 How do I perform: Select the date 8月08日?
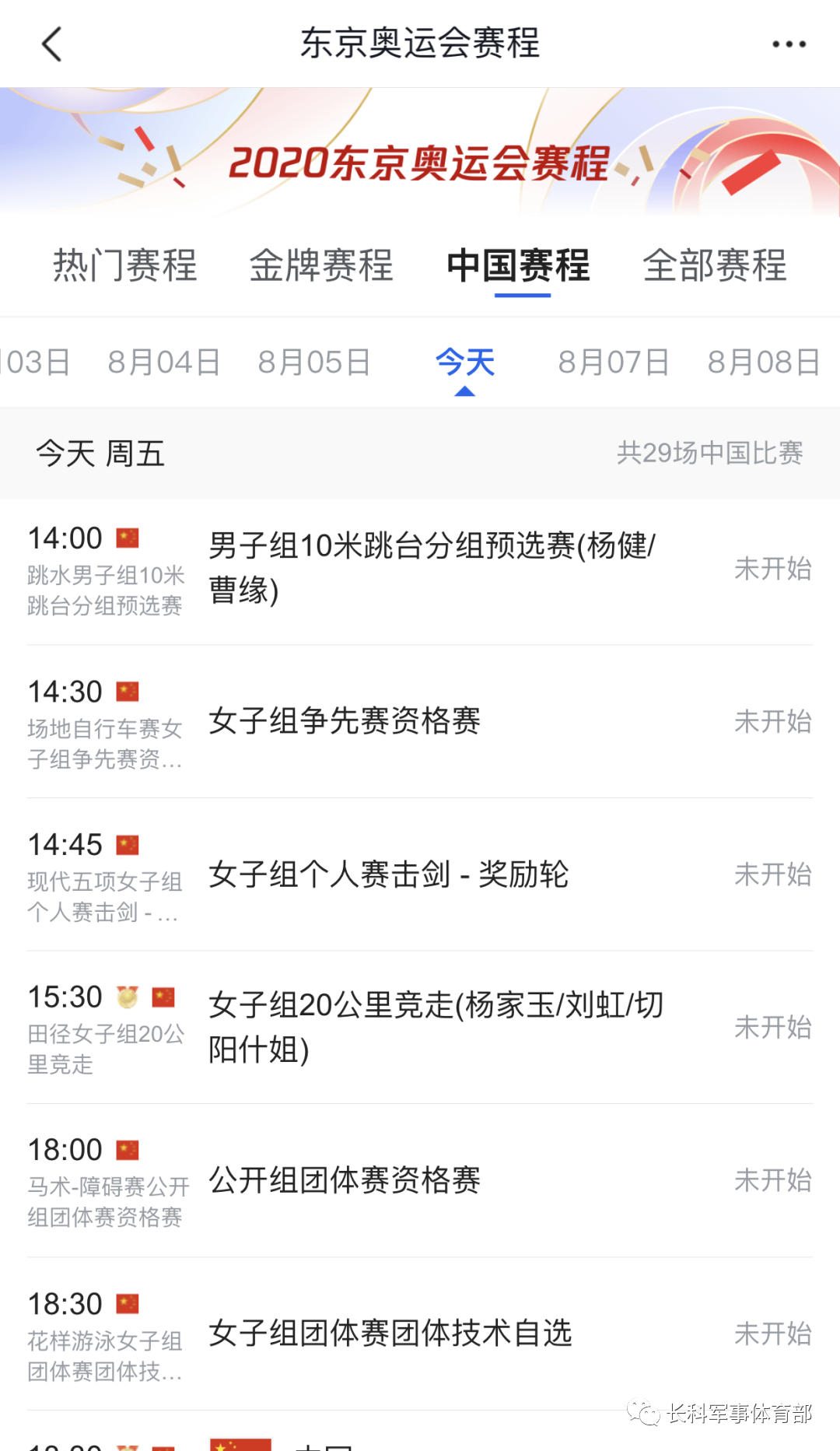pyautogui.click(x=764, y=363)
